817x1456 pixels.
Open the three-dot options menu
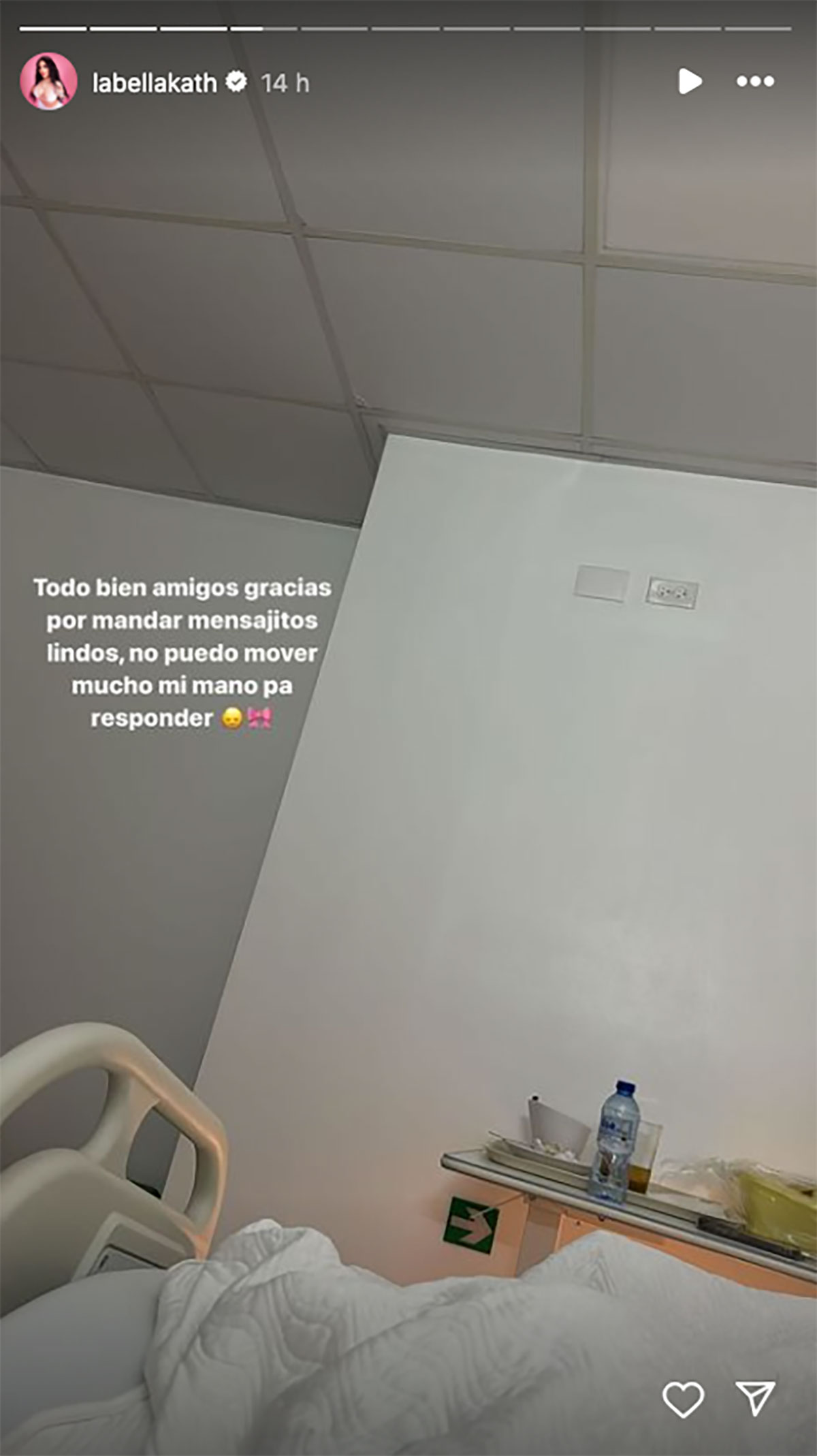[x=755, y=82]
